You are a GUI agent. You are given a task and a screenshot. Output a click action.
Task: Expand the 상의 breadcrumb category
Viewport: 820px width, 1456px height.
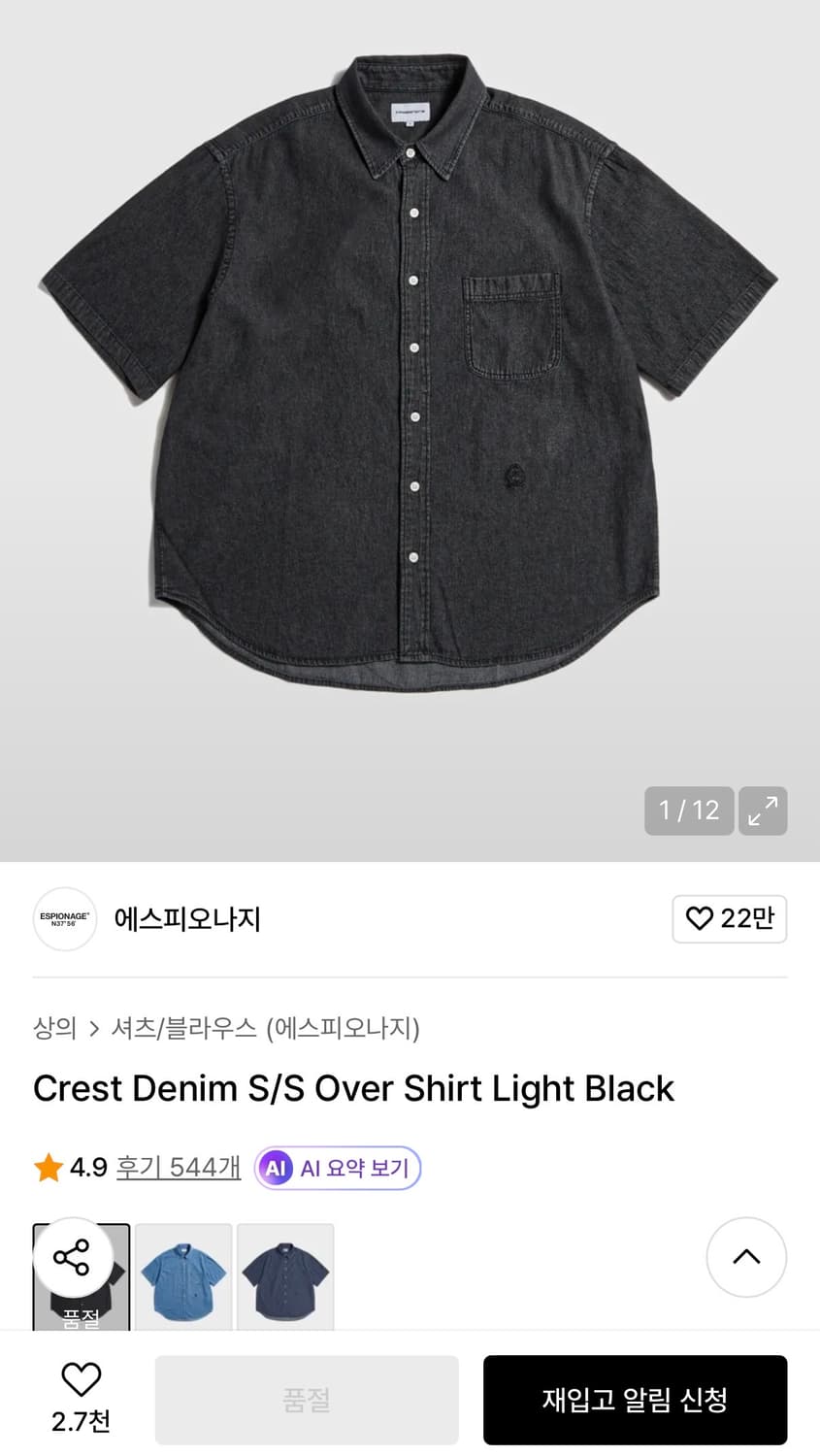tap(54, 1029)
